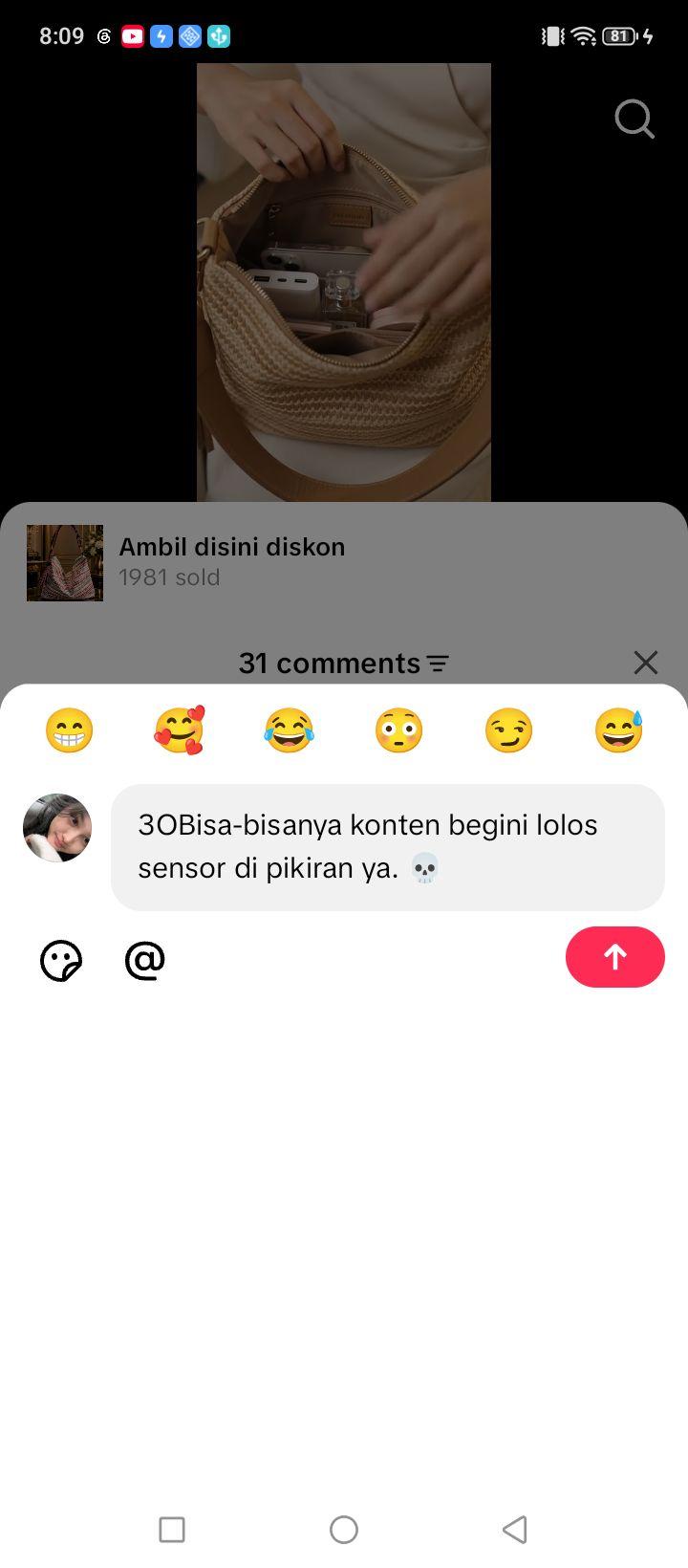Send the comment with the red arrow

pyautogui.click(x=615, y=957)
